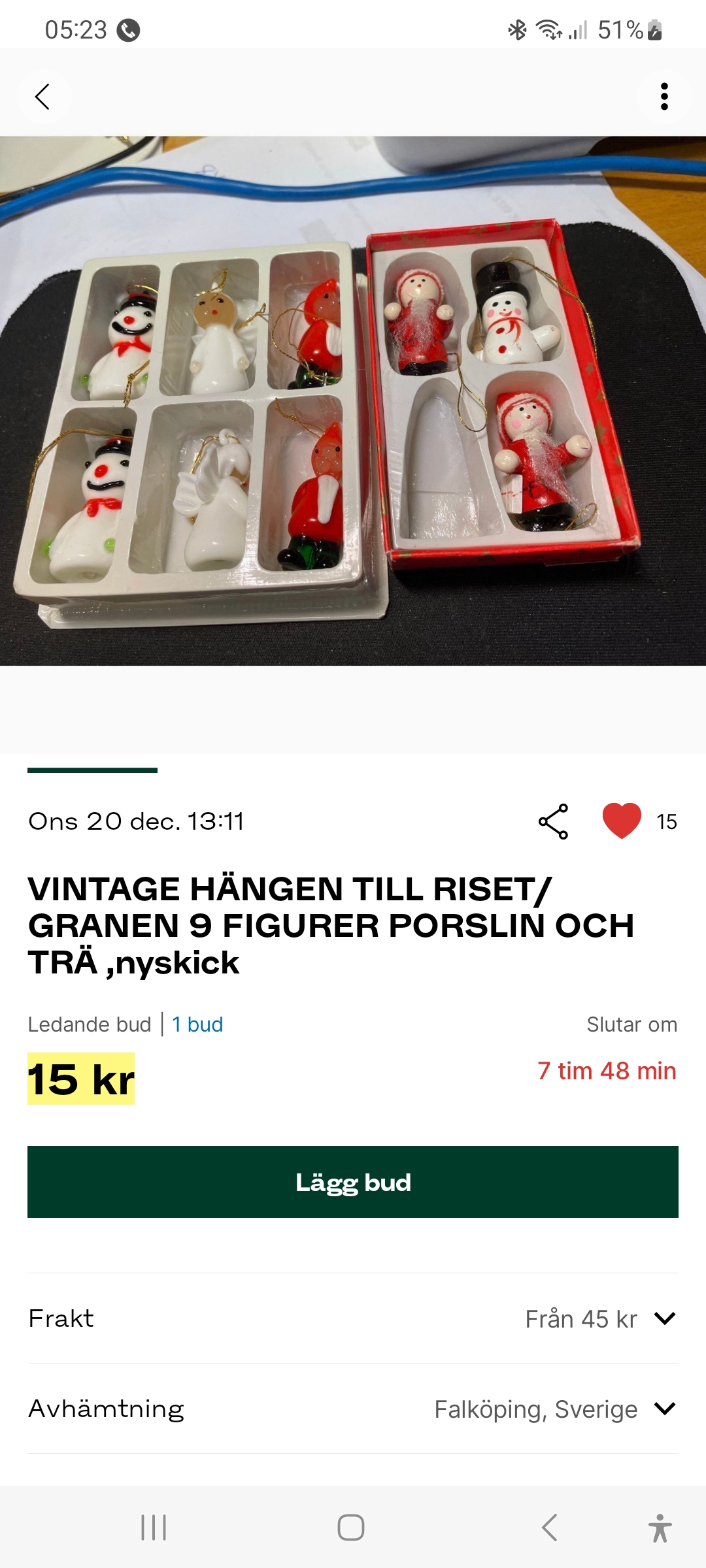This screenshot has width=706, height=1568.
Task: Share this auction listing
Action: (554, 821)
